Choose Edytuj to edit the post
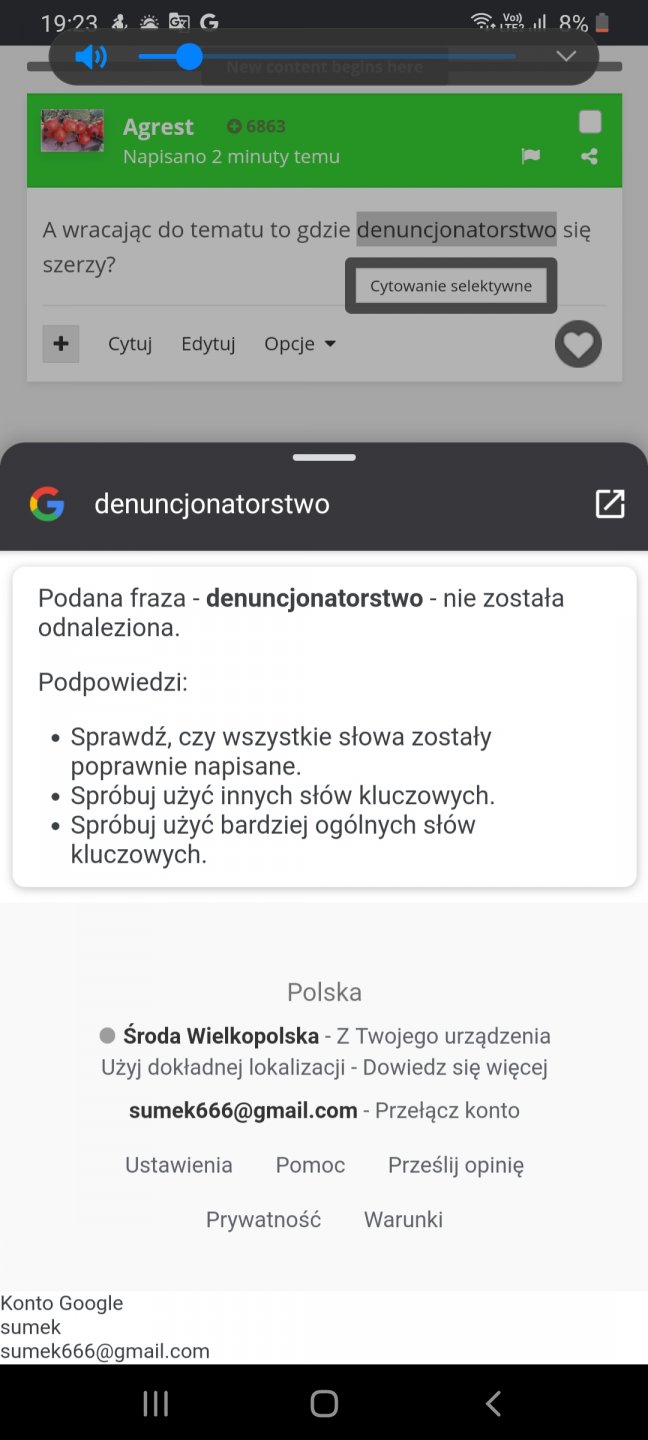648x1440 pixels. (x=208, y=344)
